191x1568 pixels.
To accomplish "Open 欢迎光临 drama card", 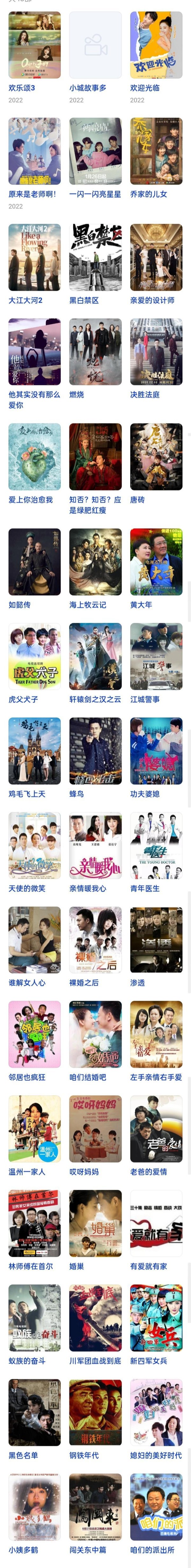I will (156, 45).
